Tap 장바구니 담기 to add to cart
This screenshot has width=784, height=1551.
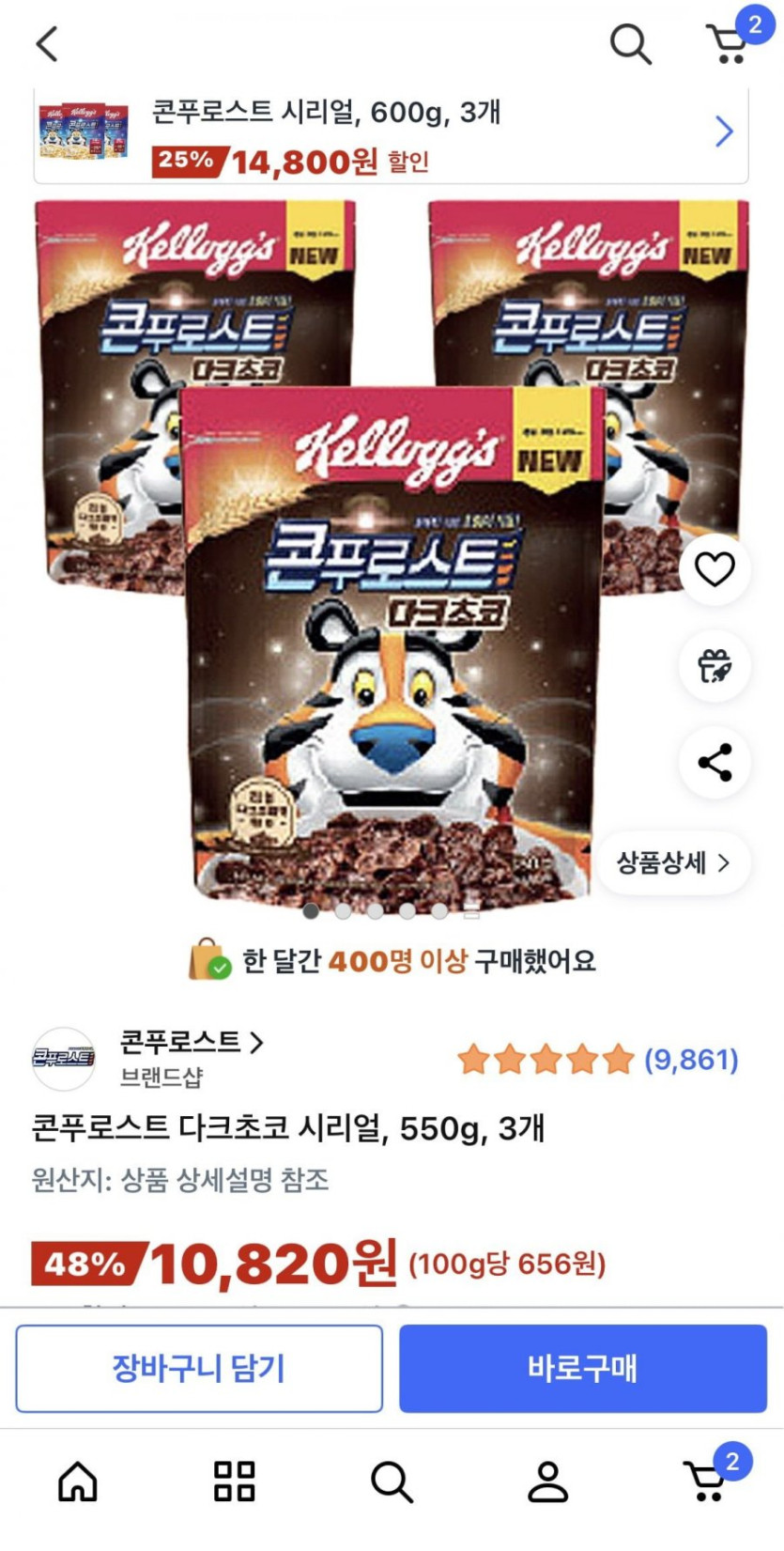199,1368
